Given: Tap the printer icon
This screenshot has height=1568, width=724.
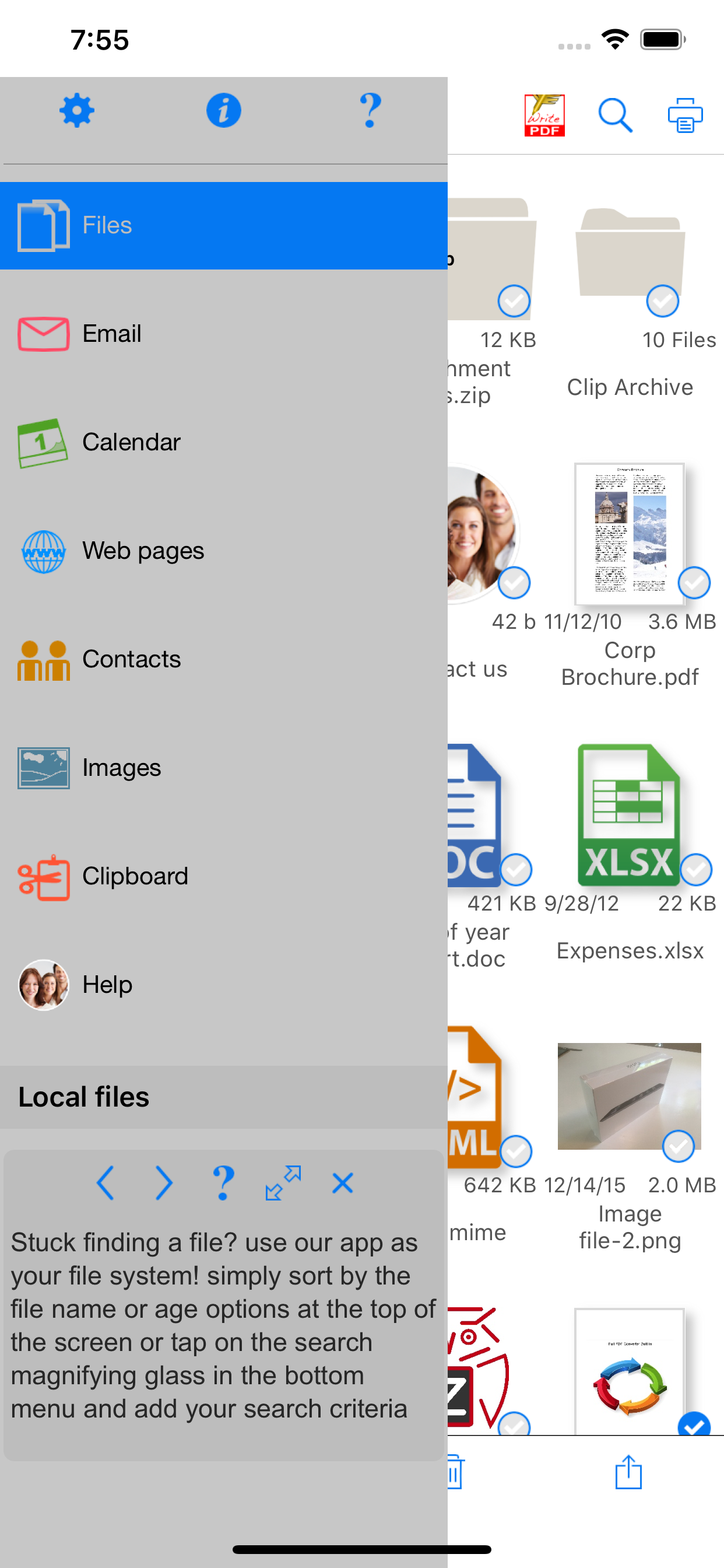Looking at the screenshot, I should 685,115.
